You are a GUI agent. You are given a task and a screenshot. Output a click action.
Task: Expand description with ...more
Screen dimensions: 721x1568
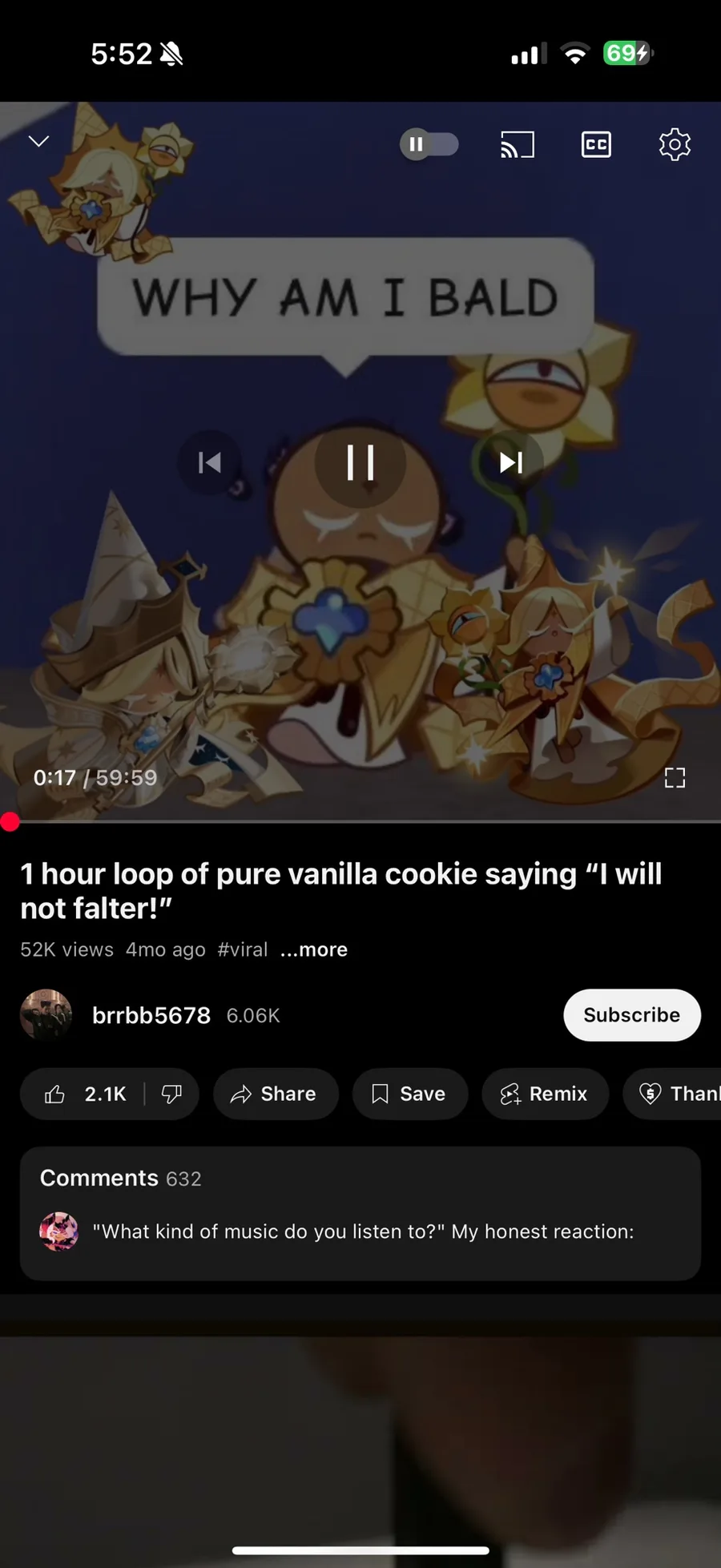coord(314,949)
